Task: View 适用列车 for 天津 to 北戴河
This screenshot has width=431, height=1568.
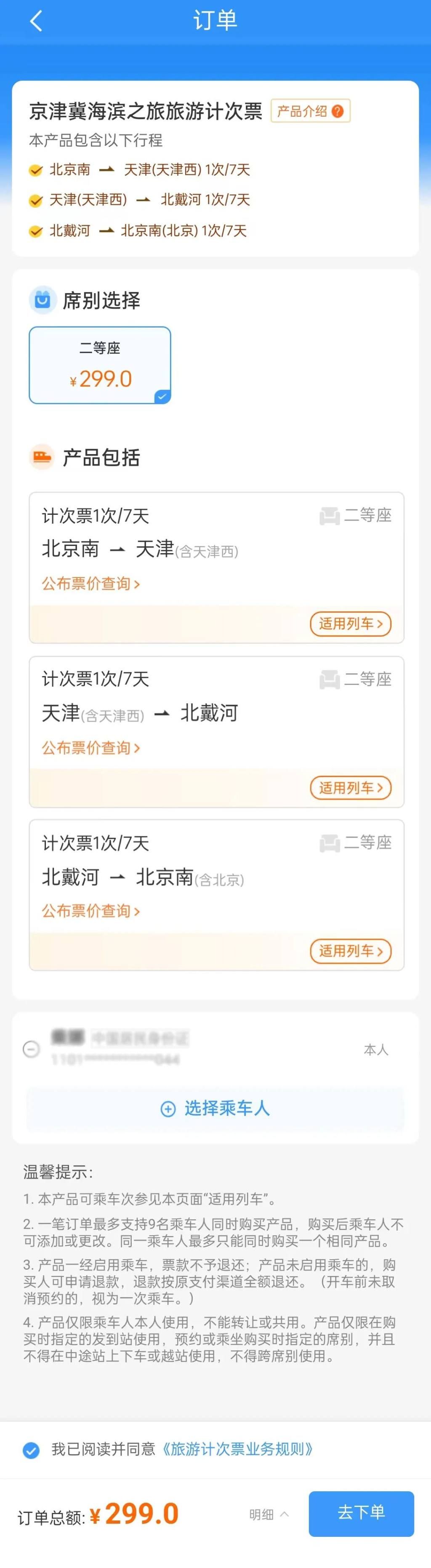Action: 350,788
